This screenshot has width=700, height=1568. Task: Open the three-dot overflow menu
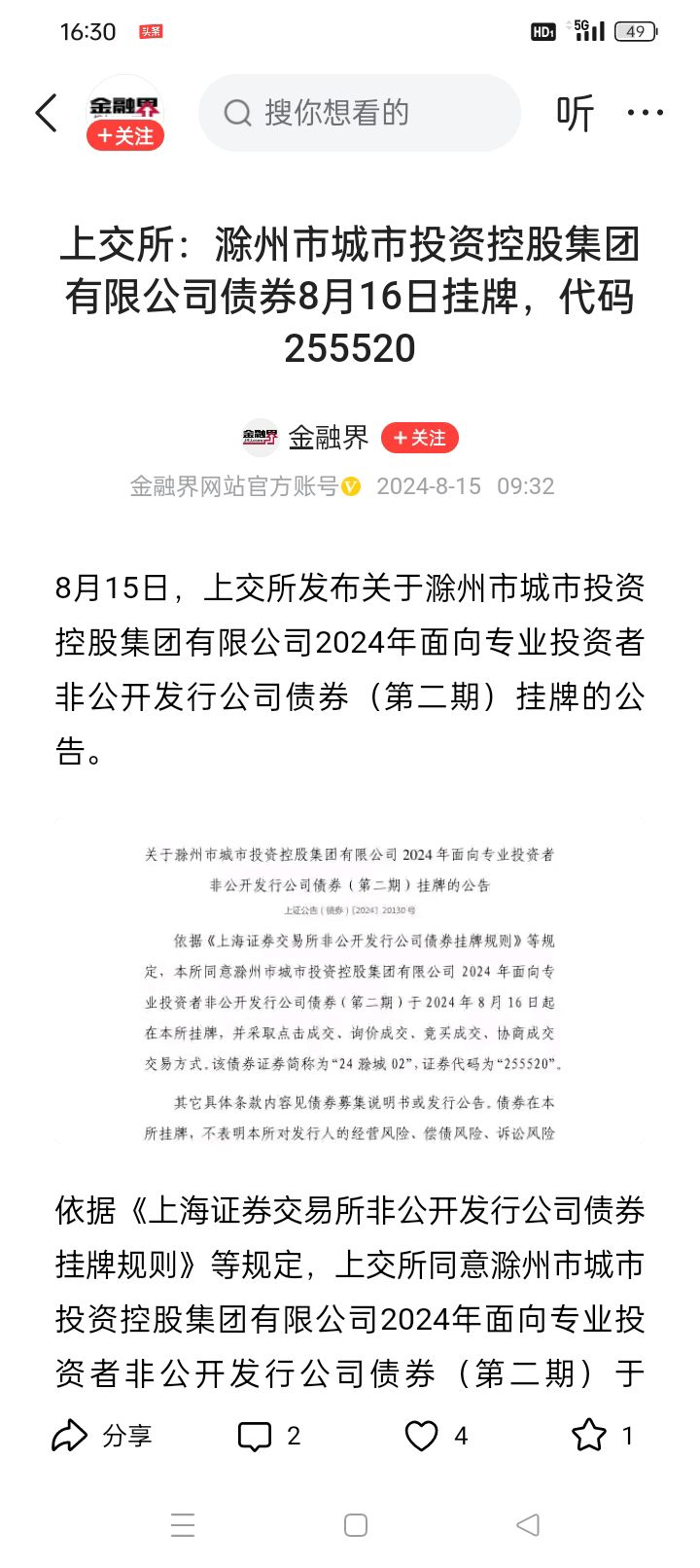[x=645, y=114]
